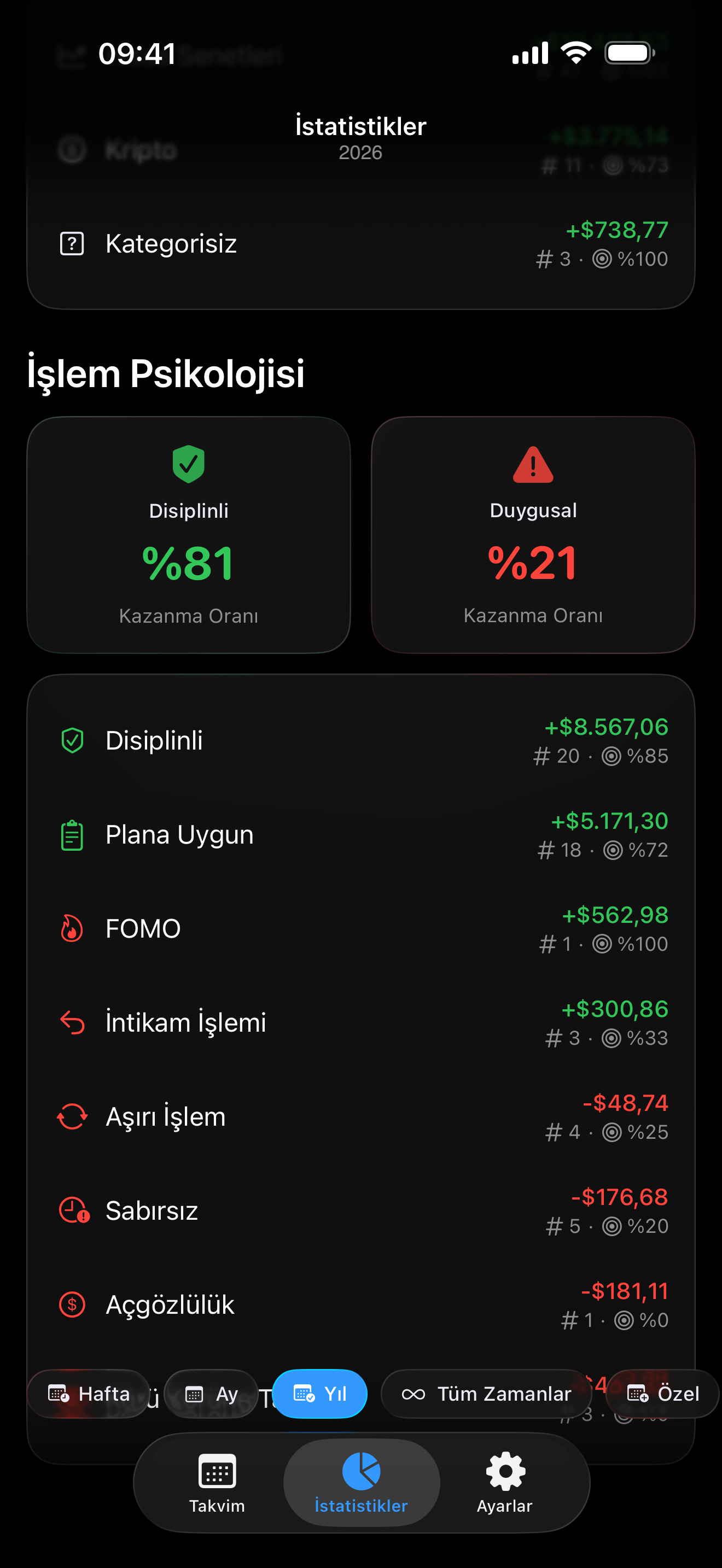Click the Duygusal warning triangle icon

point(532,464)
